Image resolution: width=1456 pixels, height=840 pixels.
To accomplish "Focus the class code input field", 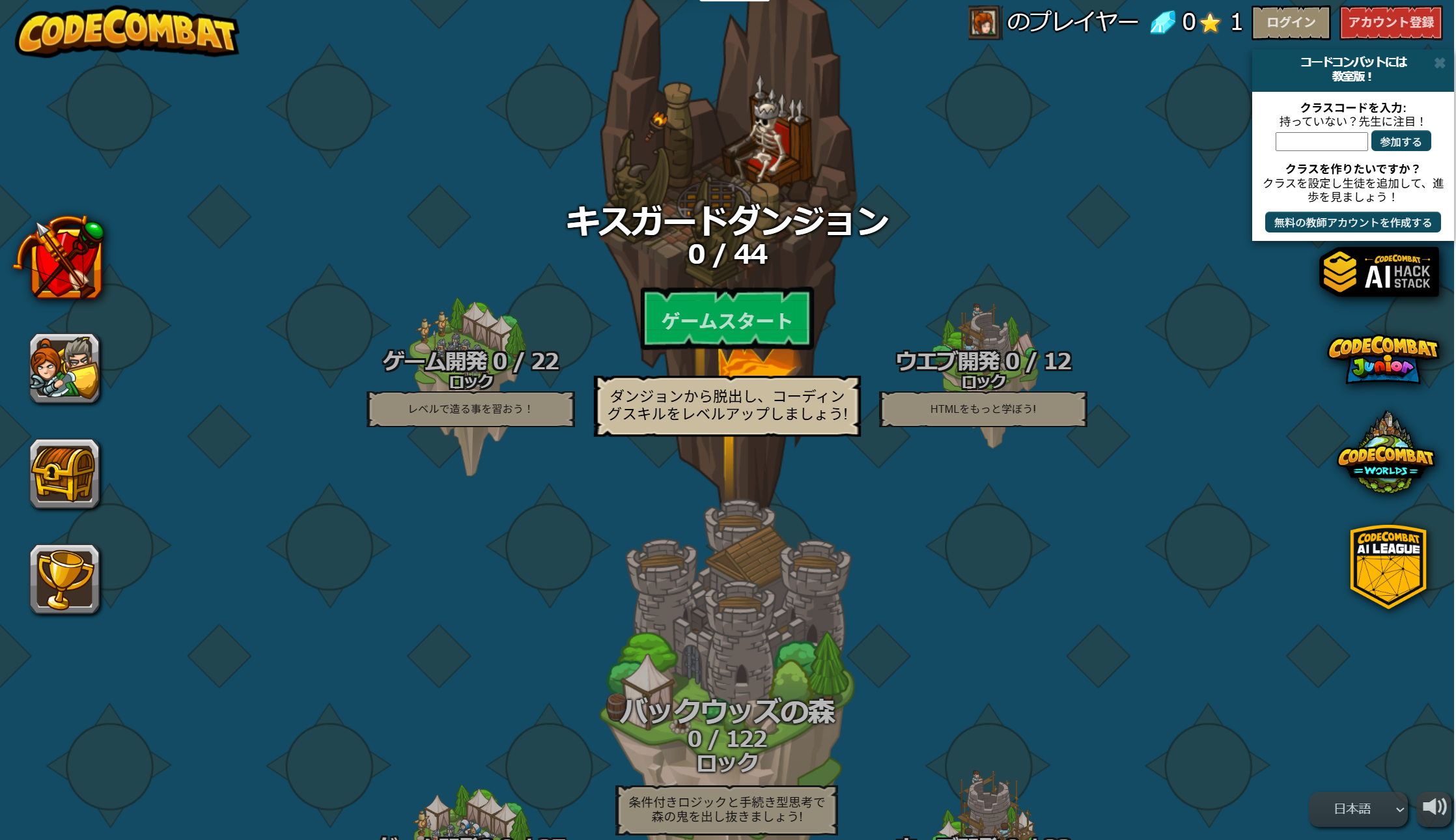I will 1321,141.
